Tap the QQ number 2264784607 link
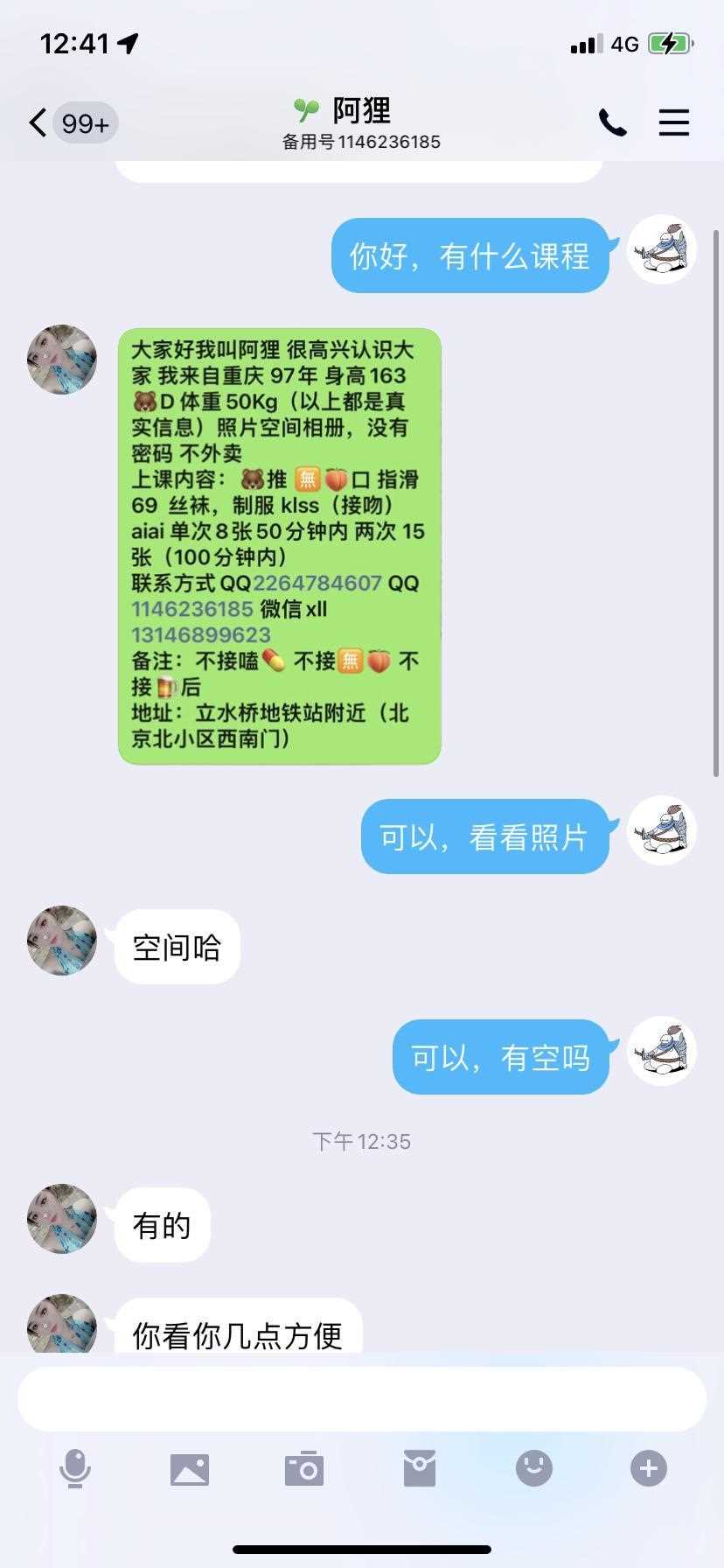The height and width of the screenshot is (1568, 724). [x=317, y=583]
